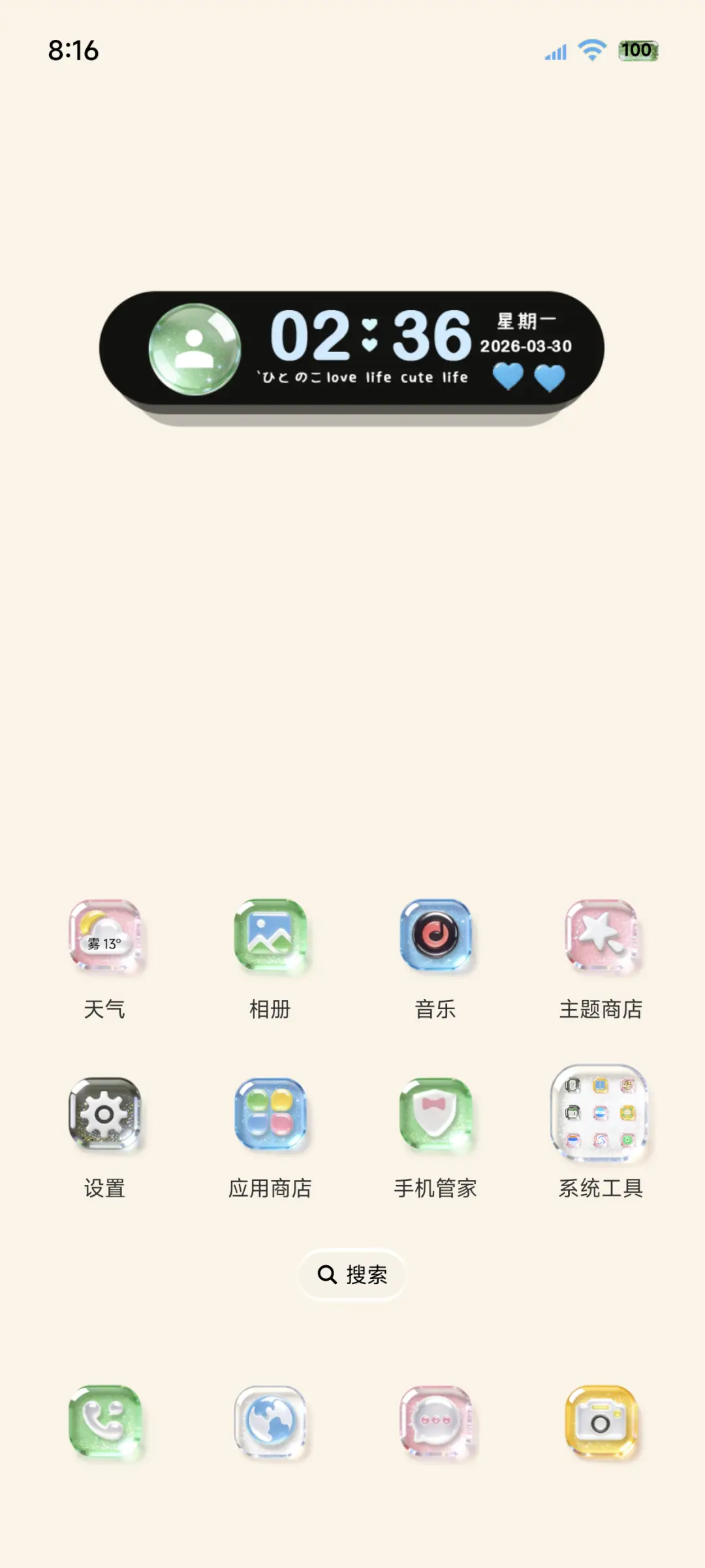Viewport: 705px width, 1568px height.
Task: Tap the 搜索 search bar
Action: click(x=352, y=1275)
